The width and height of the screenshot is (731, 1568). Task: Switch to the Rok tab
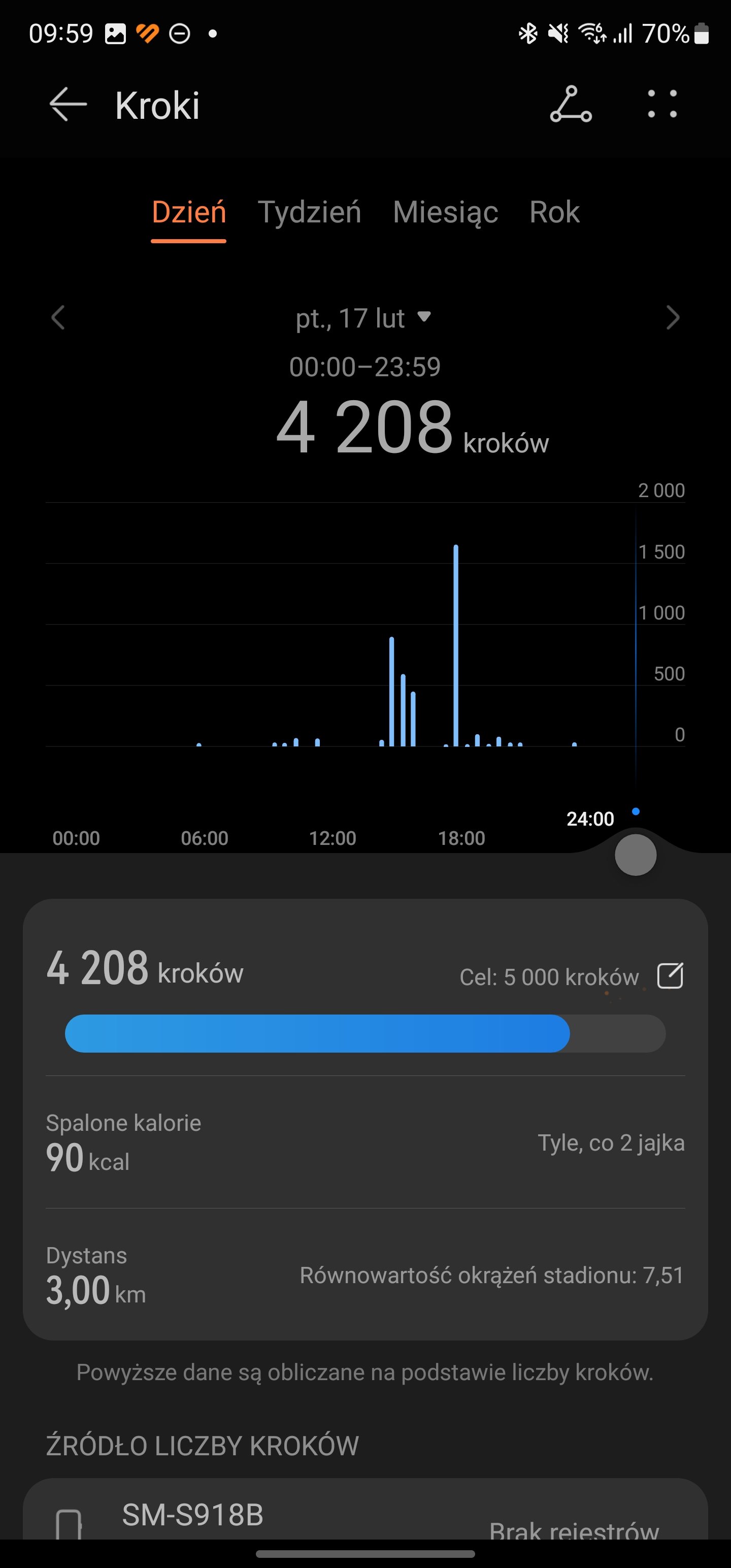point(554,212)
